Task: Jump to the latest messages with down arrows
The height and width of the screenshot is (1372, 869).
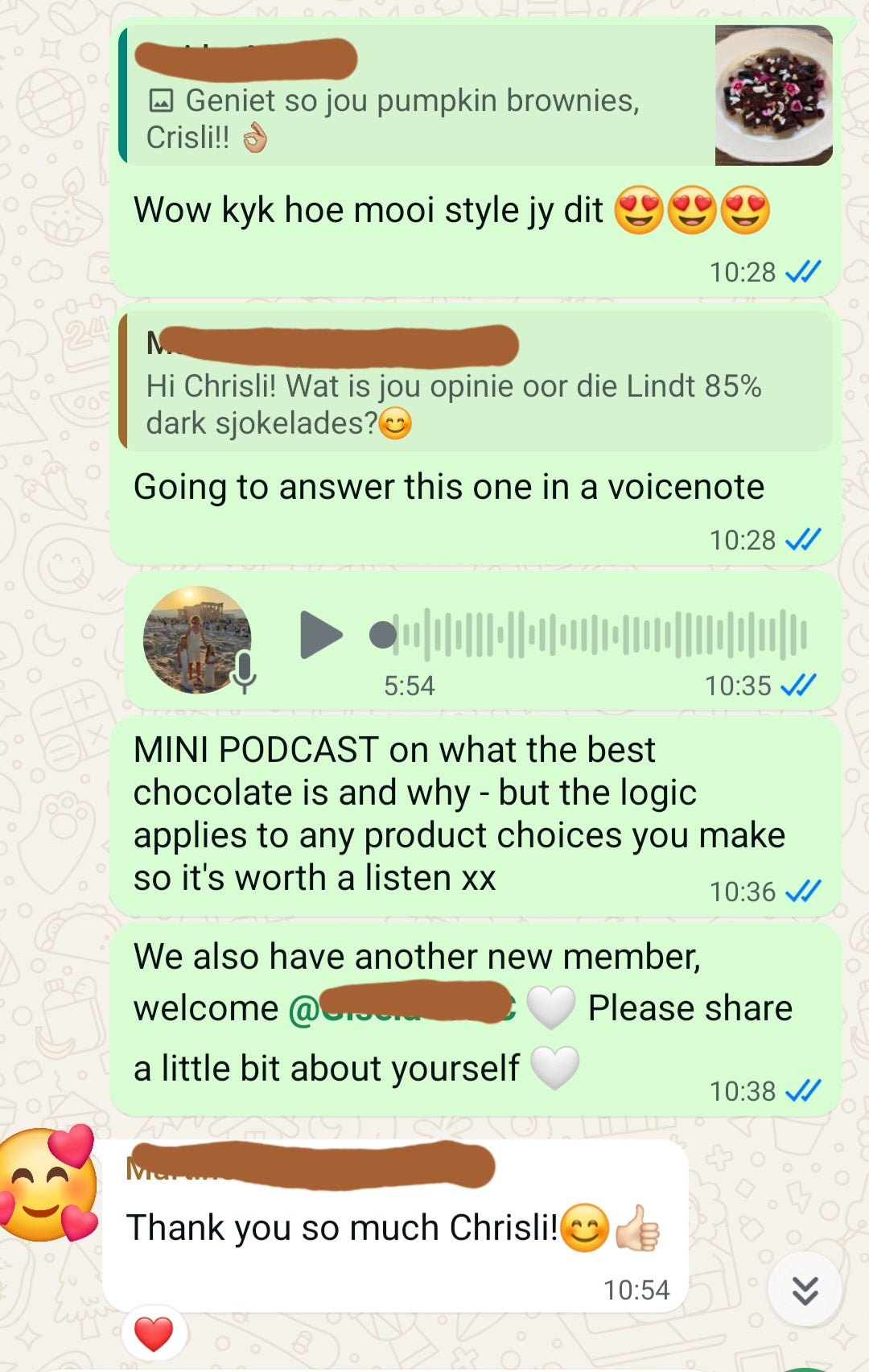Action: pyautogui.click(x=805, y=1290)
